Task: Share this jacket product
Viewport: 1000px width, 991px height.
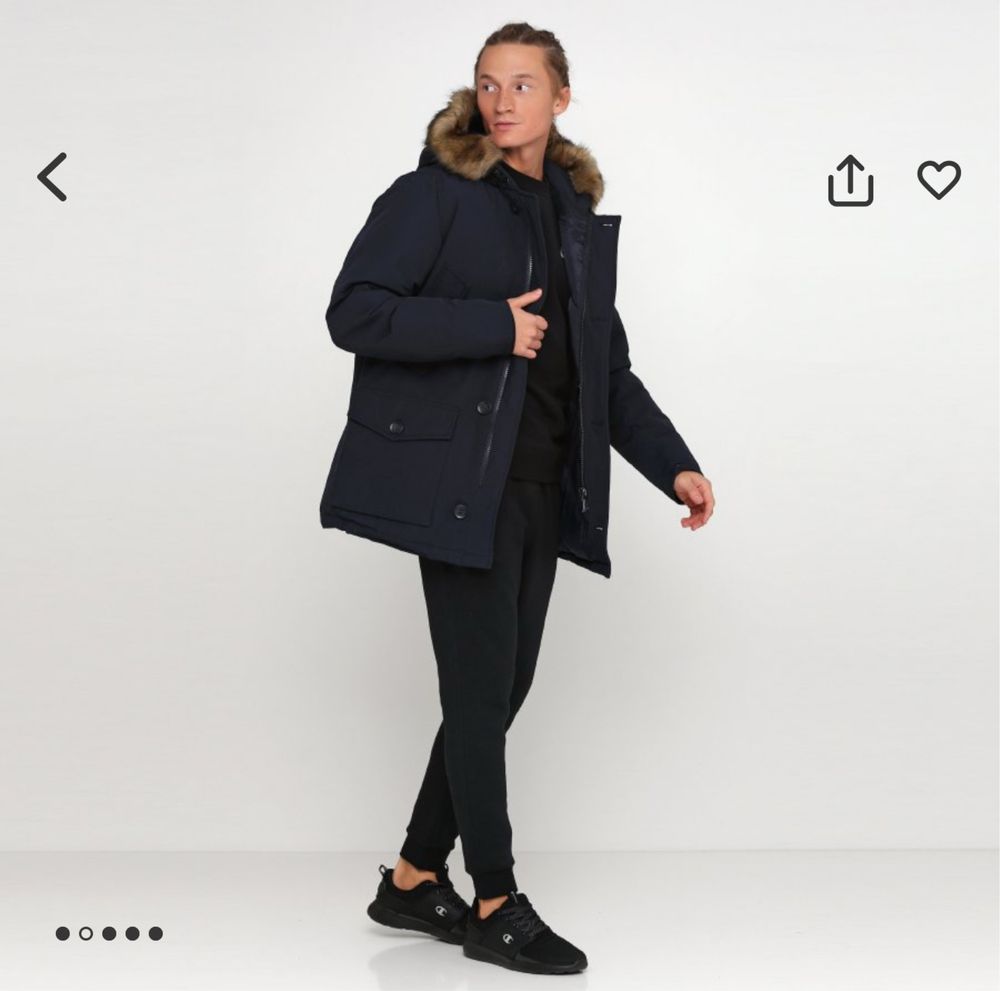Action: coord(850,181)
